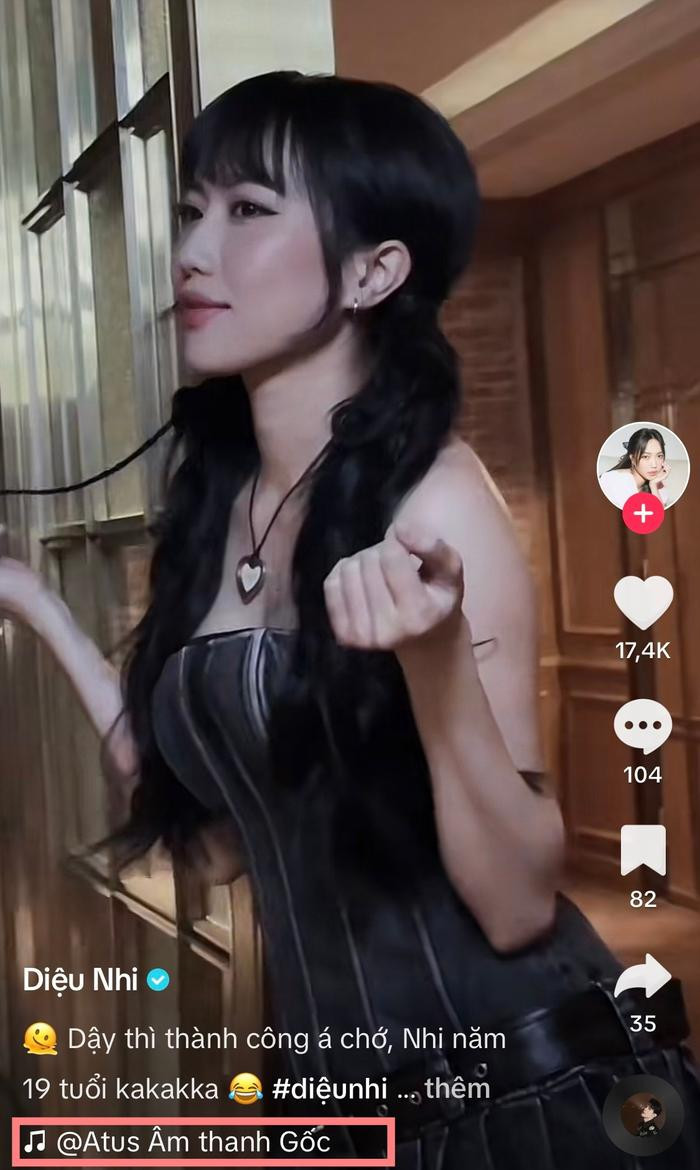Share this video
700x1170 pixels.
pos(643,976)
